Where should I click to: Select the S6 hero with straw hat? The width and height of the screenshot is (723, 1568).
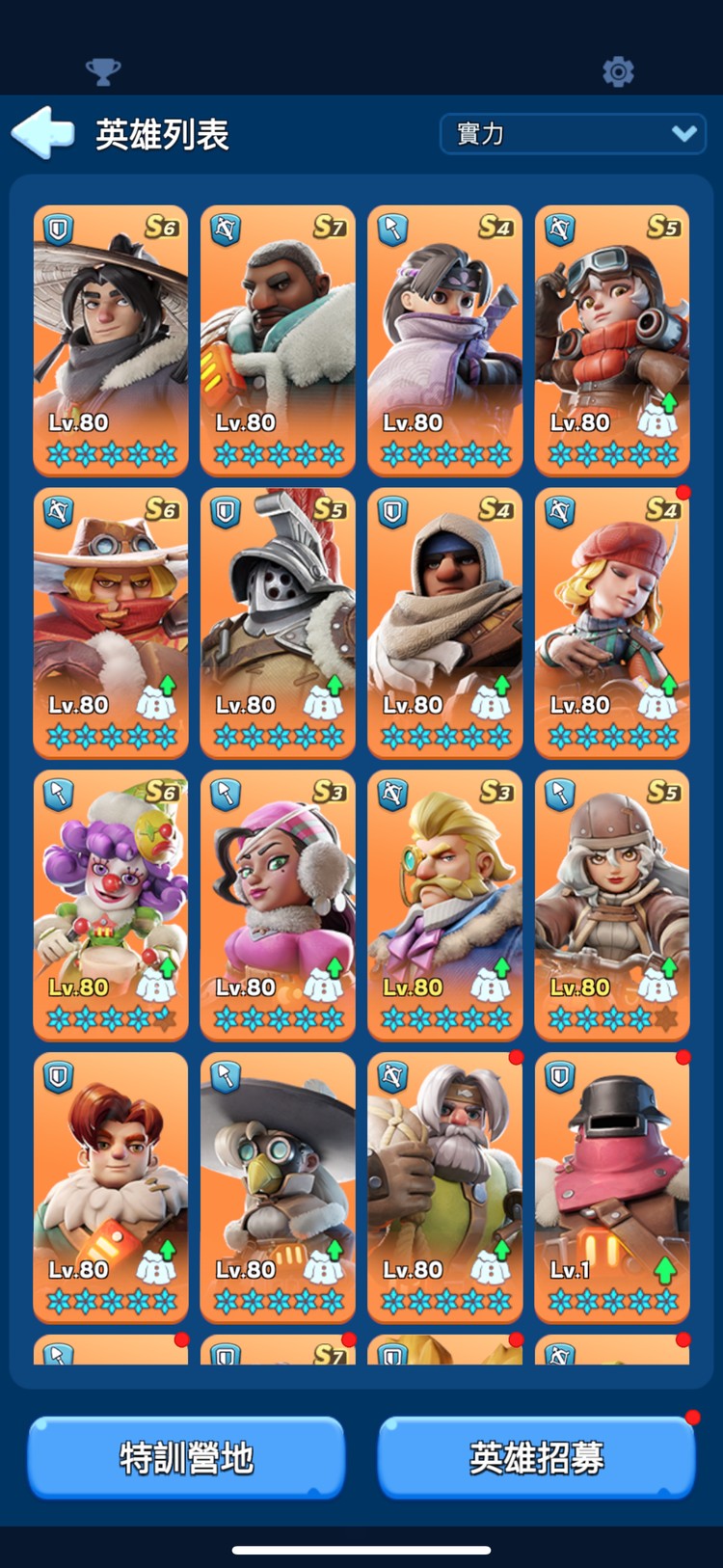(x=111, y=339)
